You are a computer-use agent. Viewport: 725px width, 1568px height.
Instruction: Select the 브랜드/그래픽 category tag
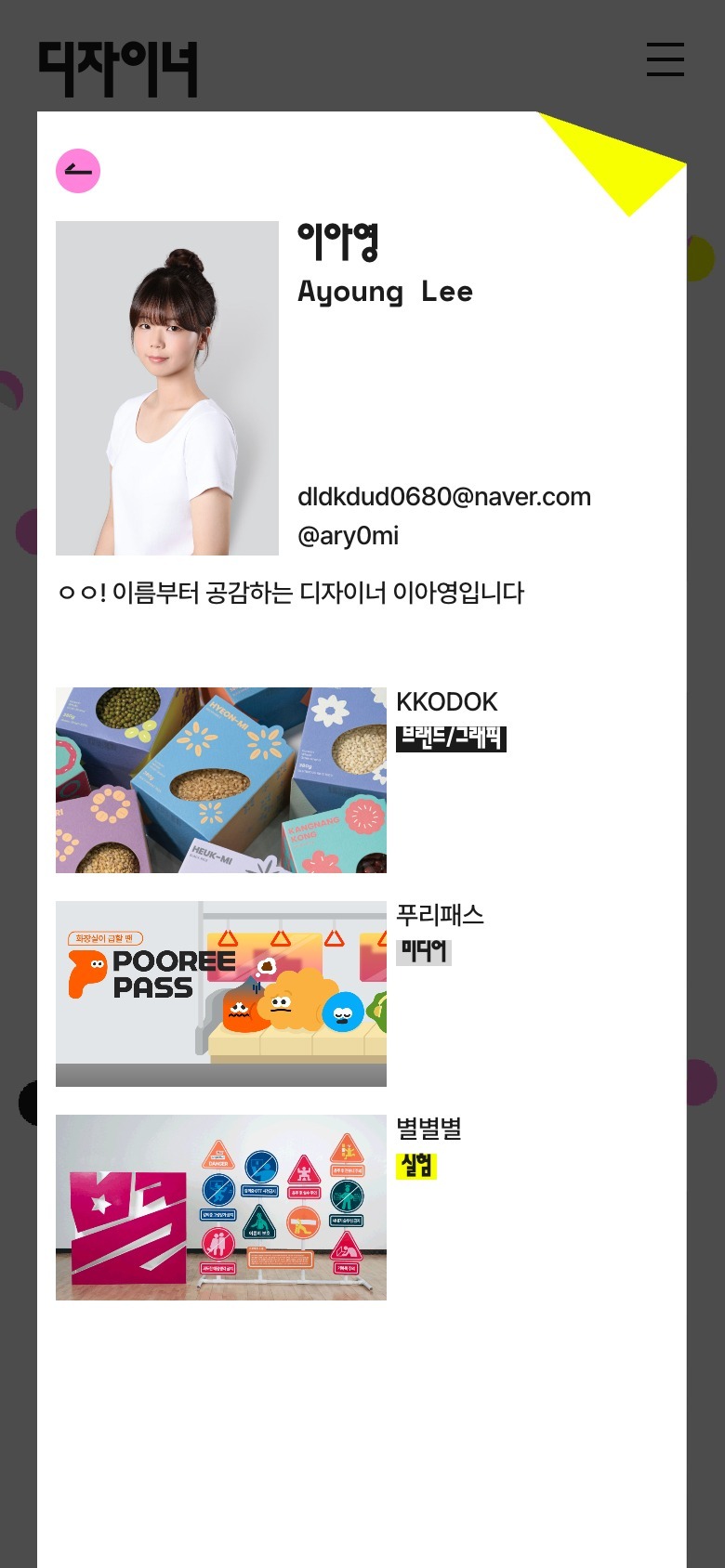(451, 738)
